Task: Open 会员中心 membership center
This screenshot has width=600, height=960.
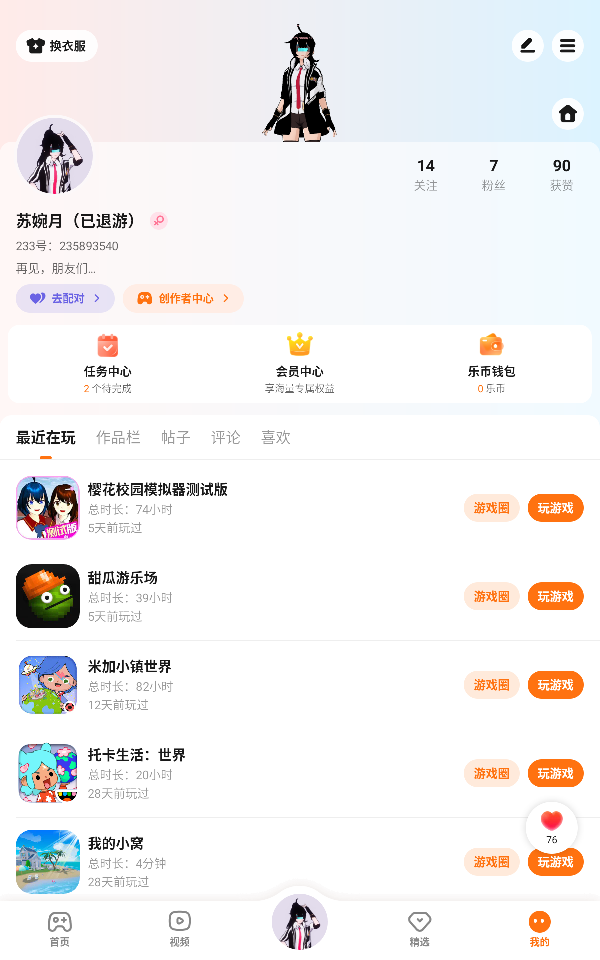Action: tap(300, 363)
